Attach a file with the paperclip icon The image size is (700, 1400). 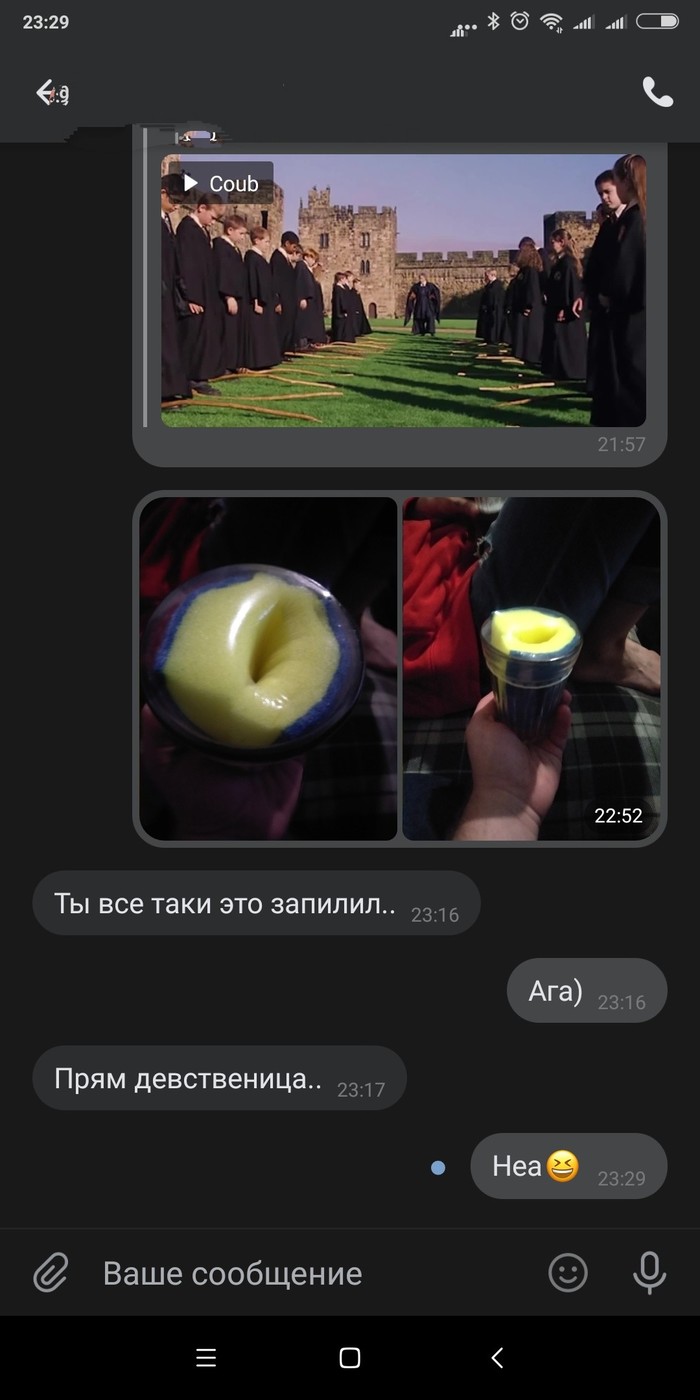(50, 1273)
